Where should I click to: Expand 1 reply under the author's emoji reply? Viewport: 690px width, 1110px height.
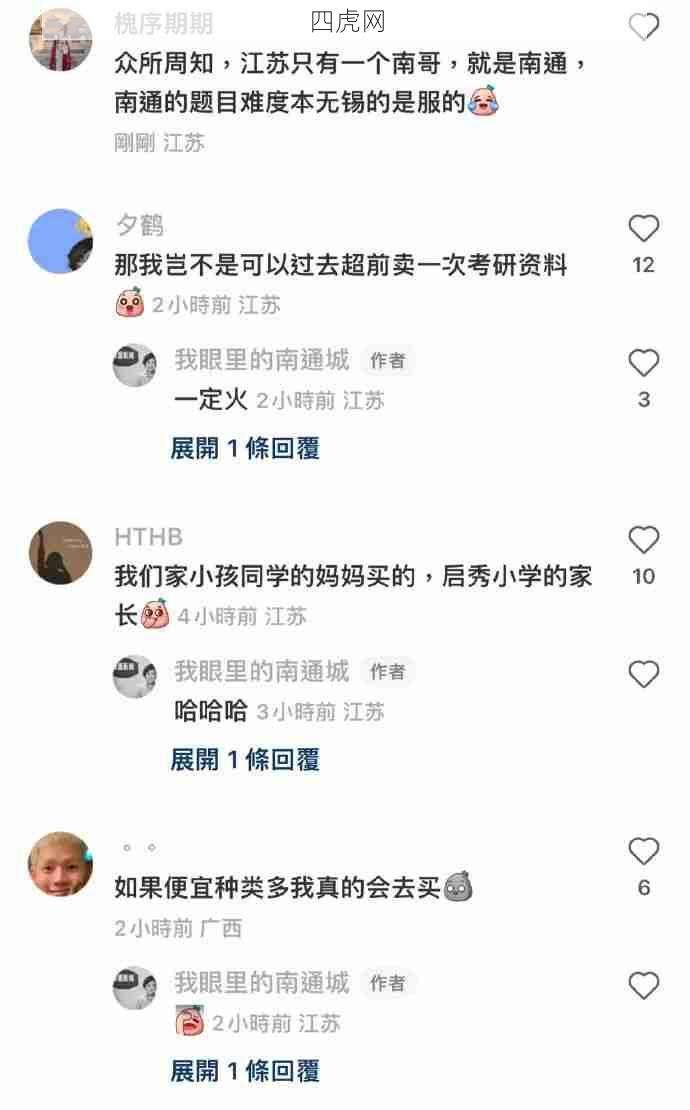point(245,1071)
